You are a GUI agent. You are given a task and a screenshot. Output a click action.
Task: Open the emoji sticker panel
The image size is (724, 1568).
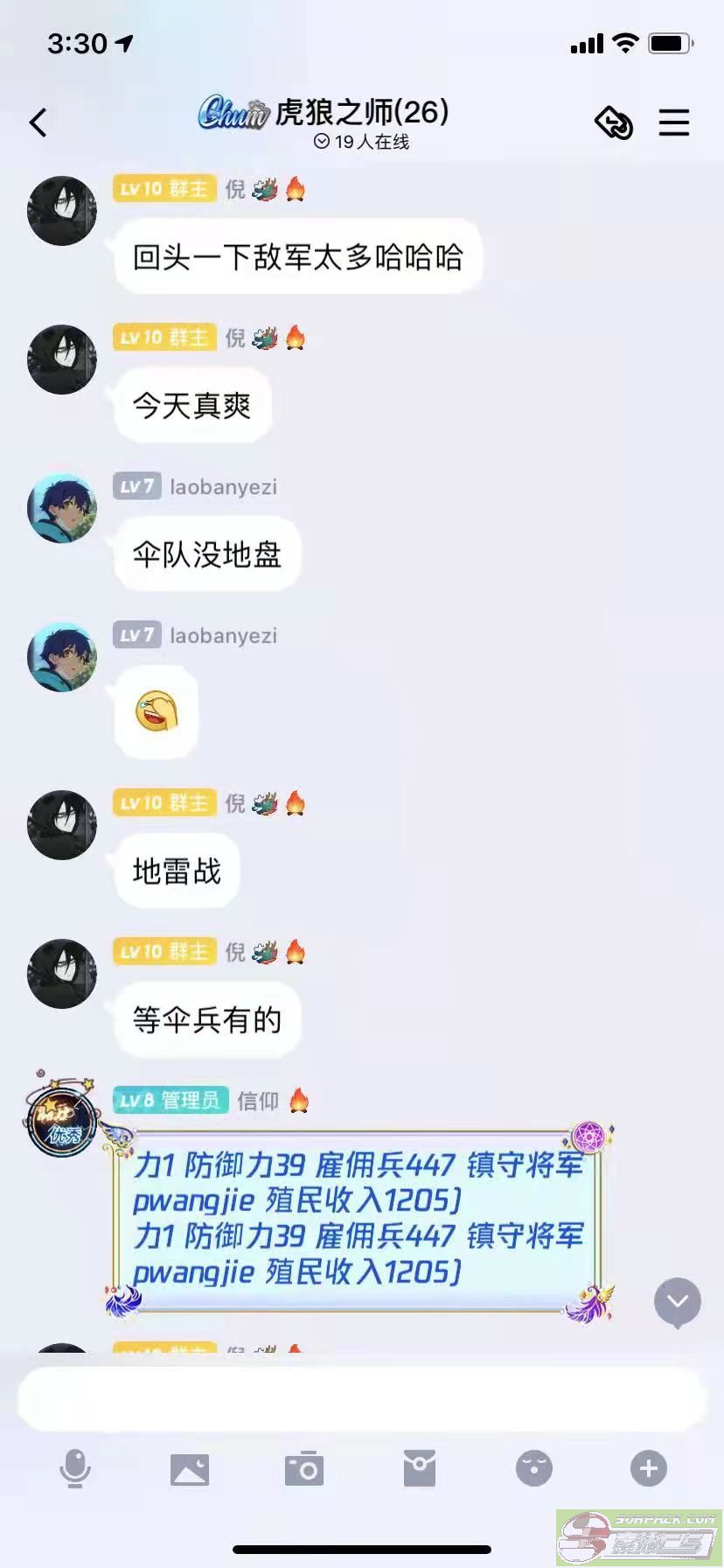[x=534, y=1468]
